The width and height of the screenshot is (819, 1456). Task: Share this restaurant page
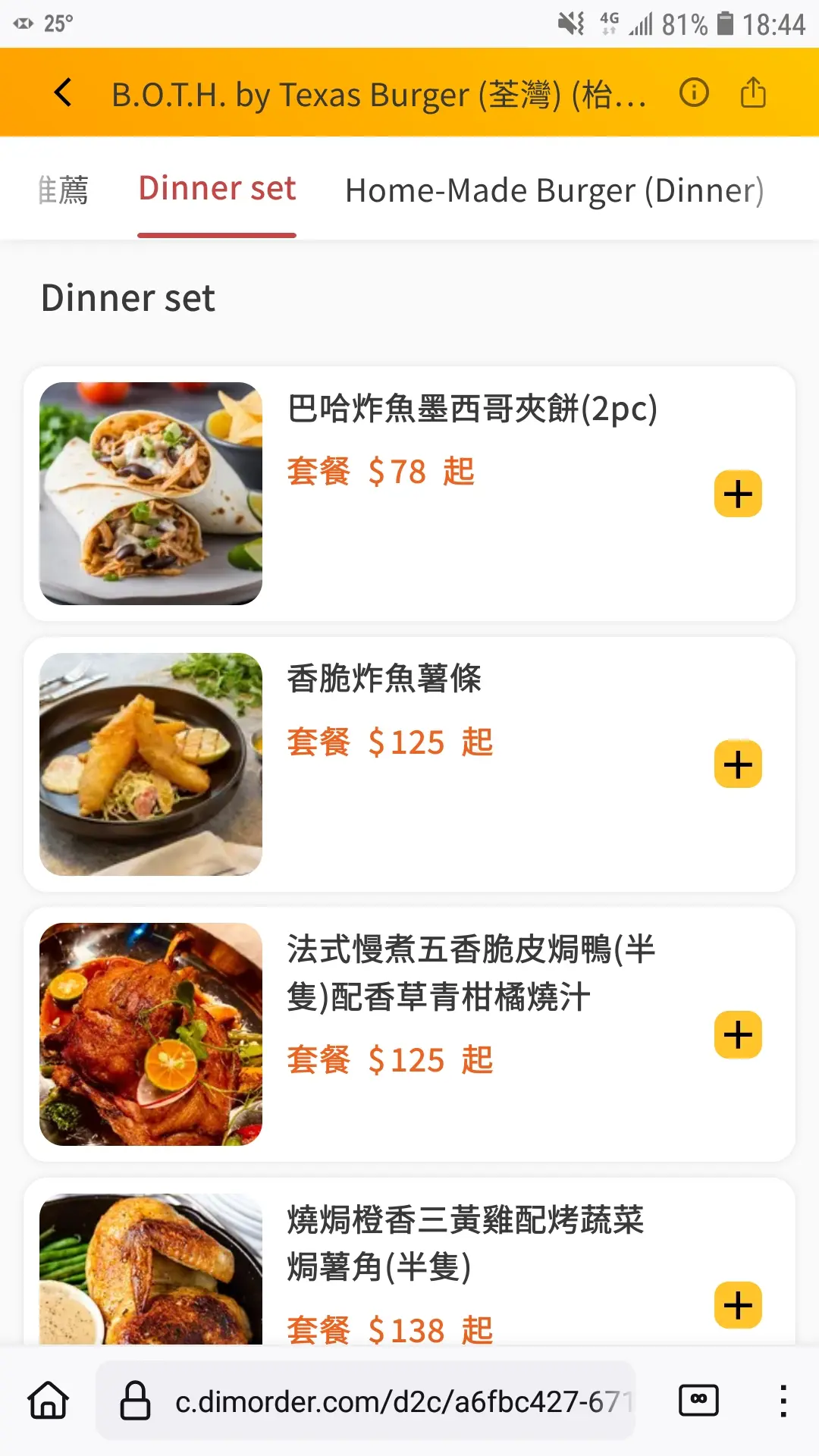click(753, 93)
